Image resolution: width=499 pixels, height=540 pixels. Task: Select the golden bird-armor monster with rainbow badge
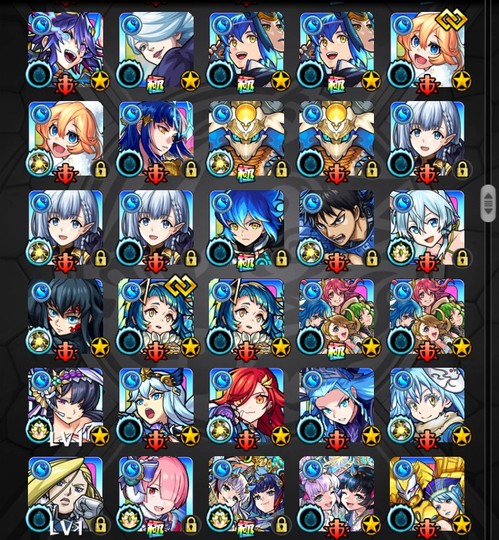point(247,139)
